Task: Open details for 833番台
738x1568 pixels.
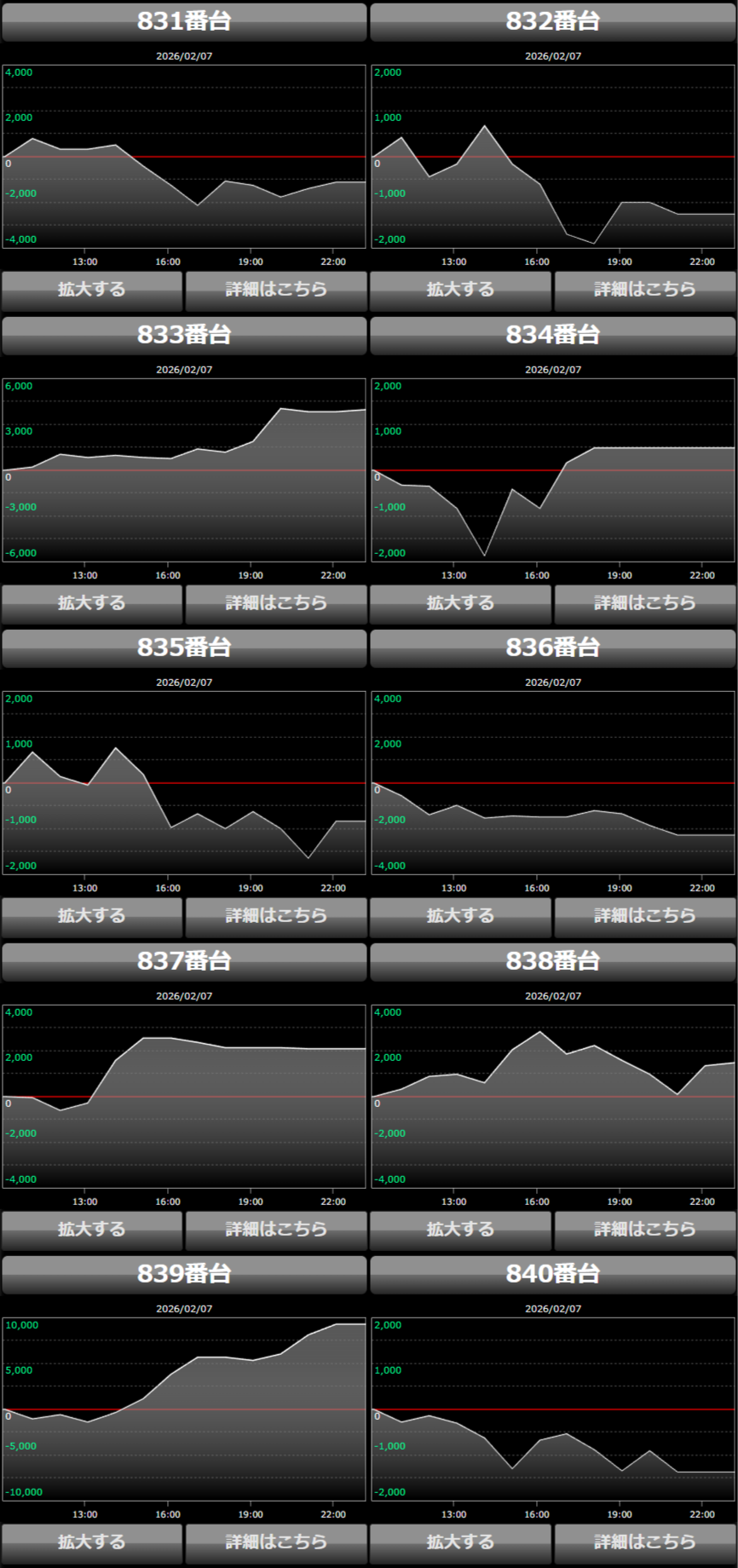Action: [276, 603]
